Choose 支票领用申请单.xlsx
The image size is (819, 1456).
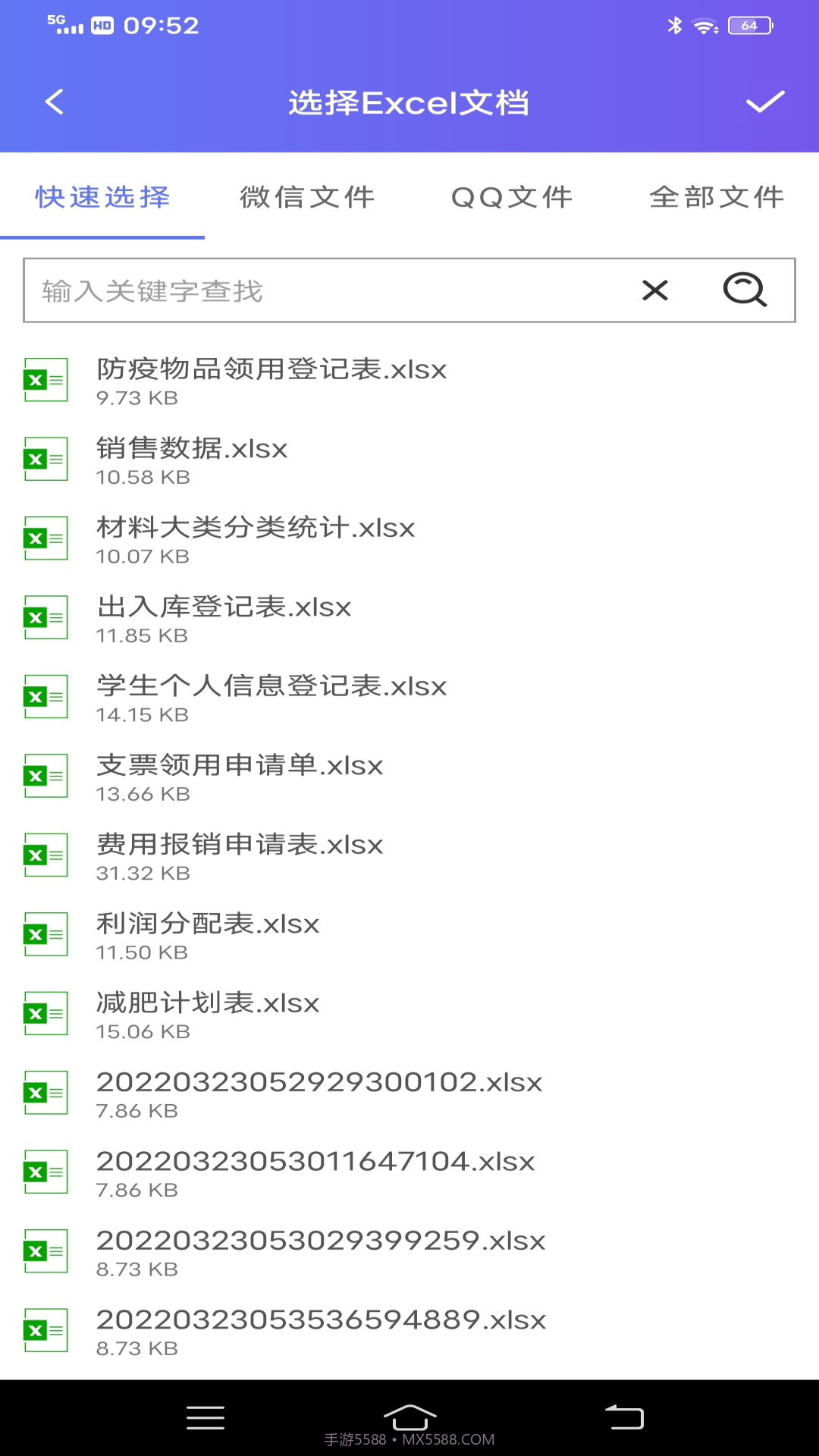(x=240, y=777)
